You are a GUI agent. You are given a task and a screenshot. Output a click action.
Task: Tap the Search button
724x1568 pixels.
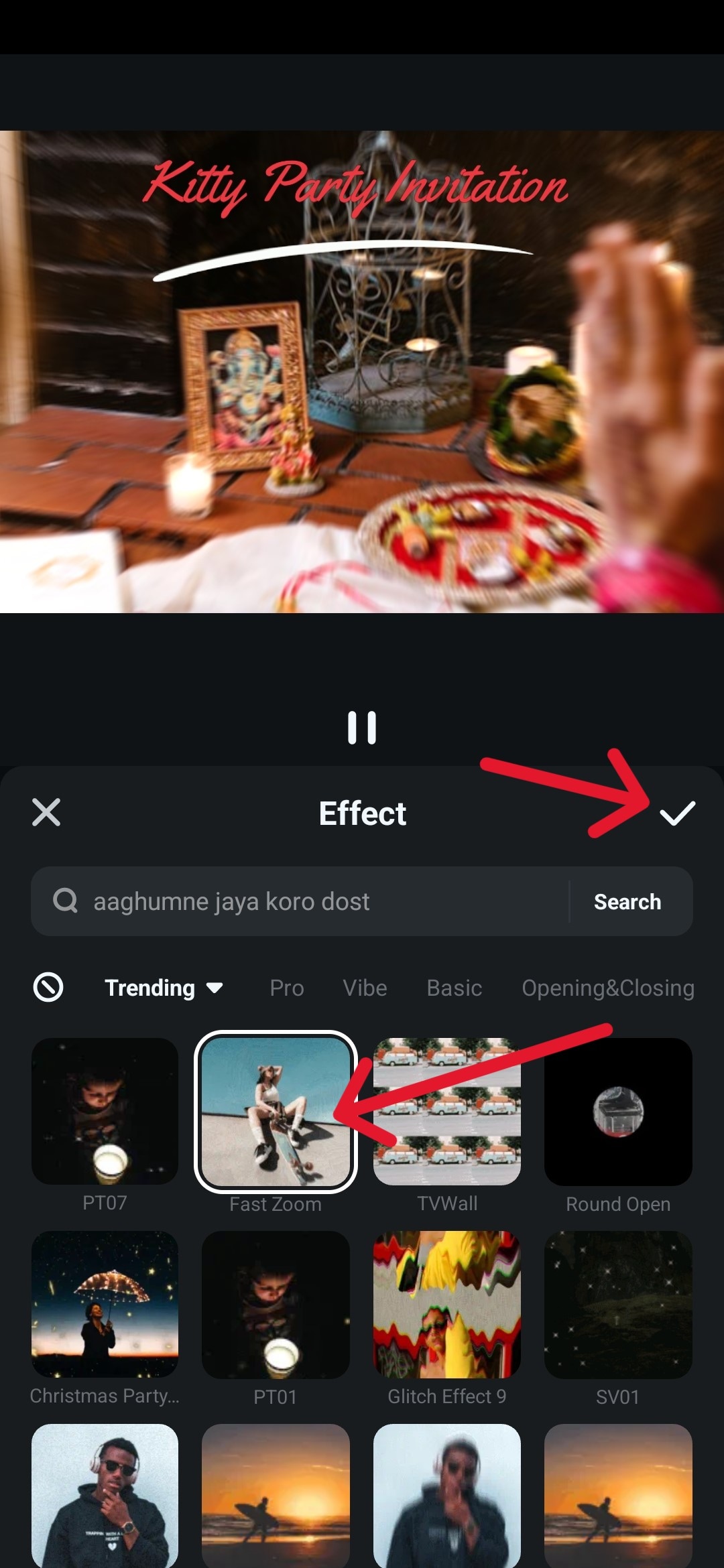[627, 902]
